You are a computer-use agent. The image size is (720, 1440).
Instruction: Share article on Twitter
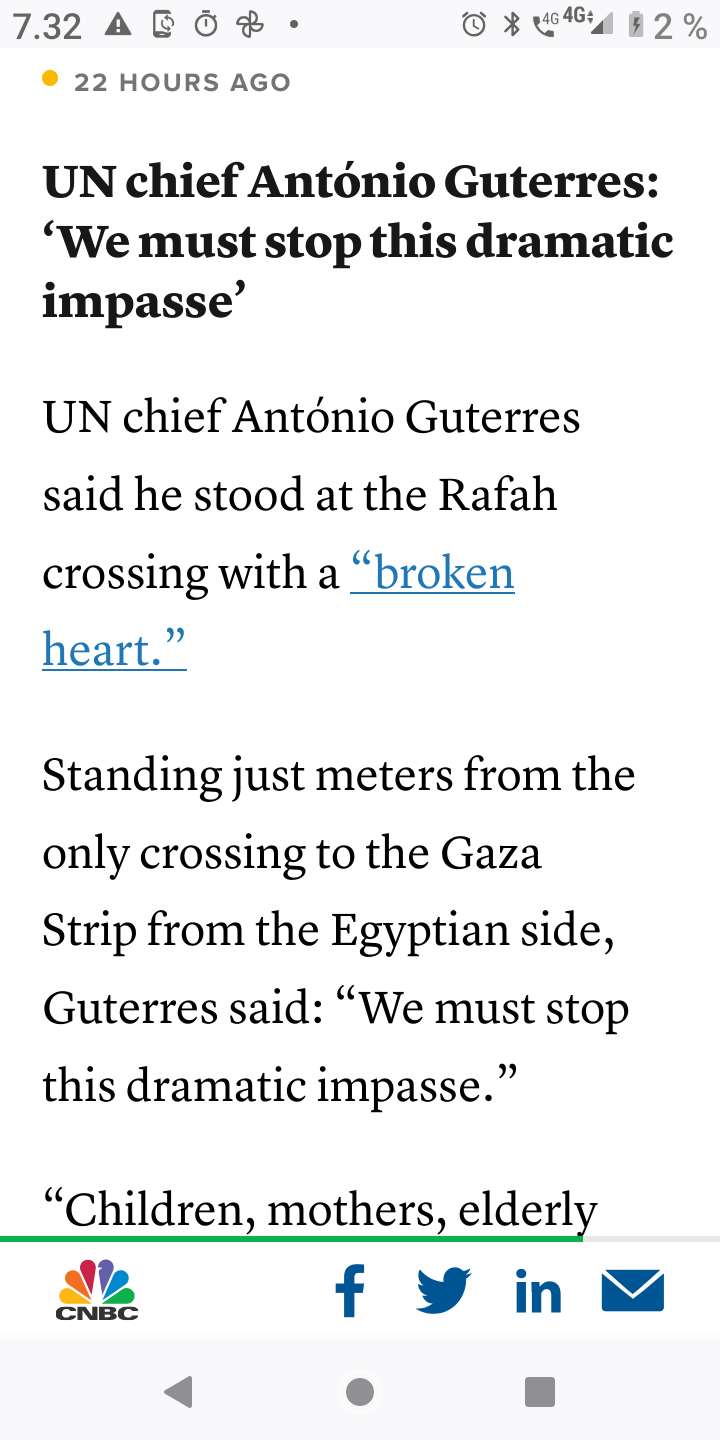coord(443,1291)
